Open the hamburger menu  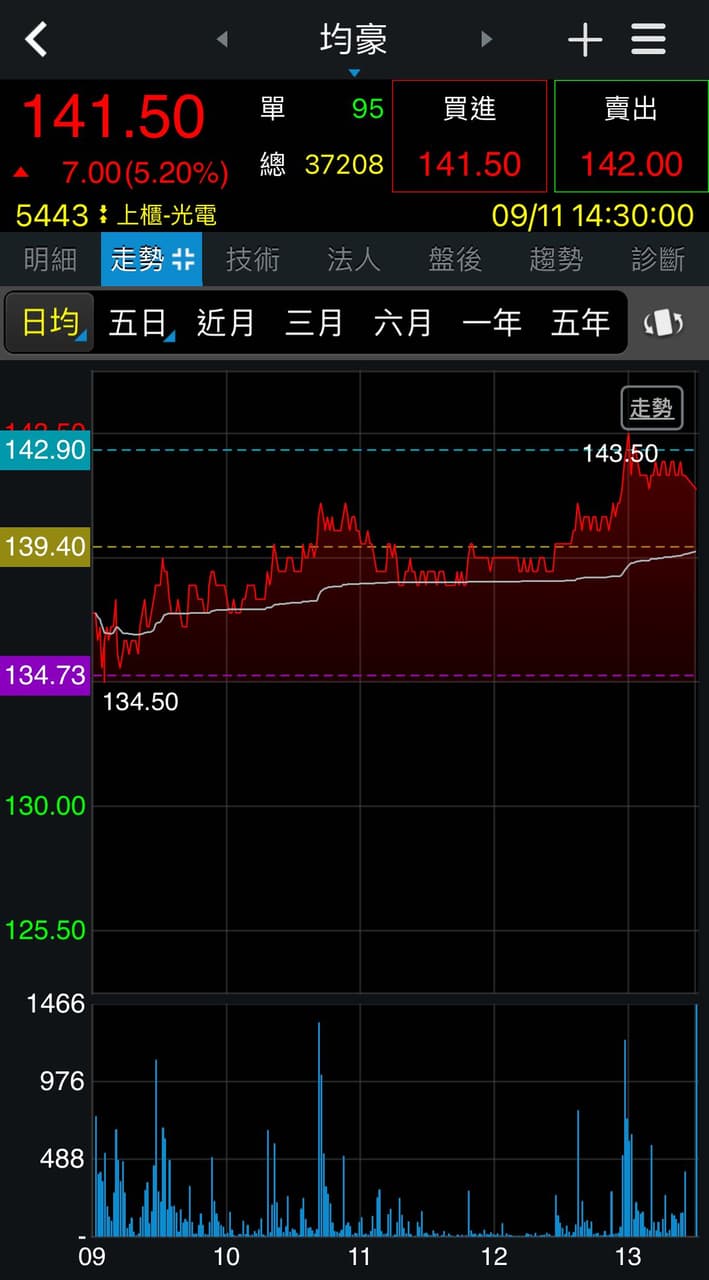coord(649,40)
